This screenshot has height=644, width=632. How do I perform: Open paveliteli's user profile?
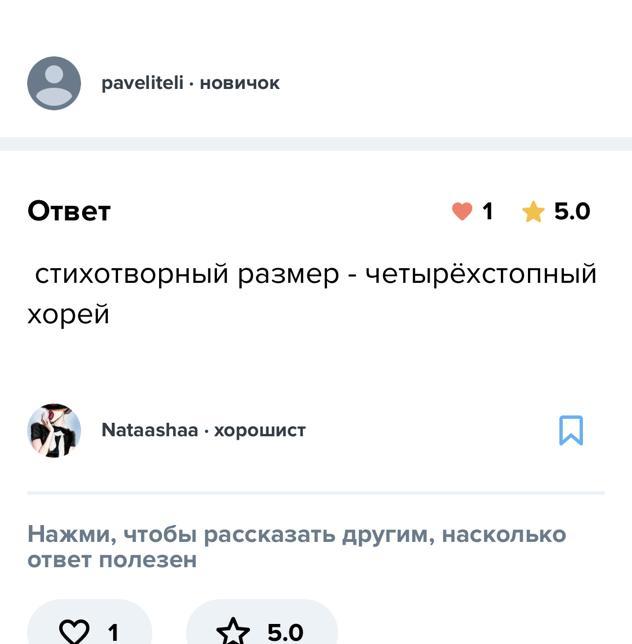[x=141, y=83]
